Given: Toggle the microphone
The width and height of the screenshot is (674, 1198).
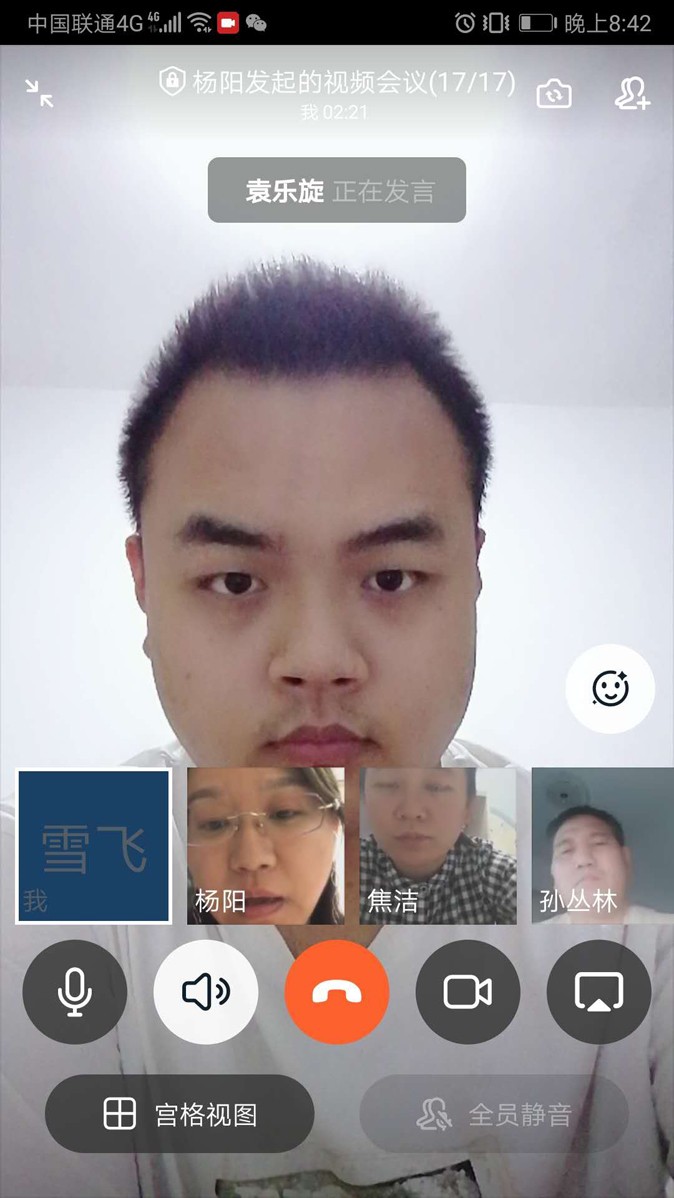Looking at the screenshot, I should tap(75, 992).
